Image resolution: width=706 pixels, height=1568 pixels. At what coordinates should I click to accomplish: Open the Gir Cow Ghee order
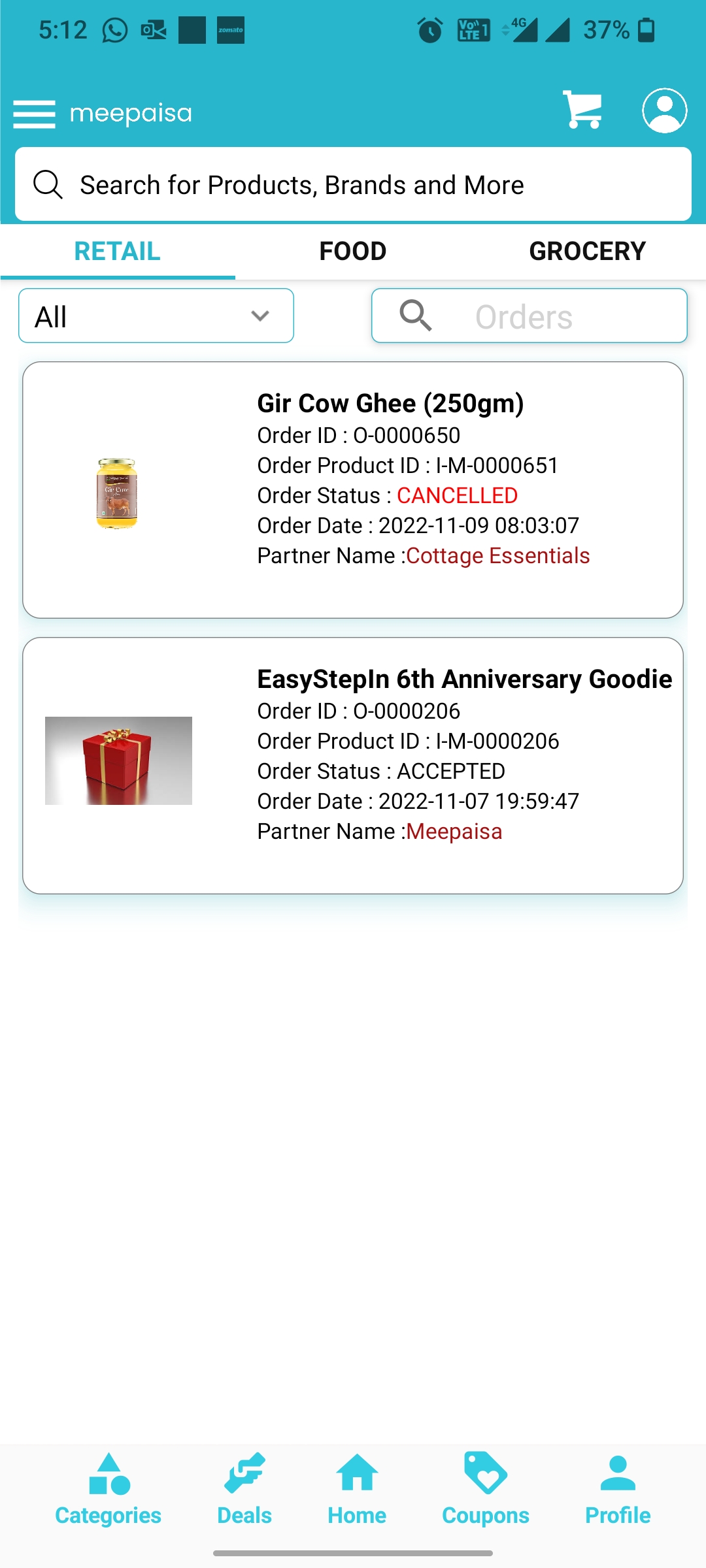point(353,490)
